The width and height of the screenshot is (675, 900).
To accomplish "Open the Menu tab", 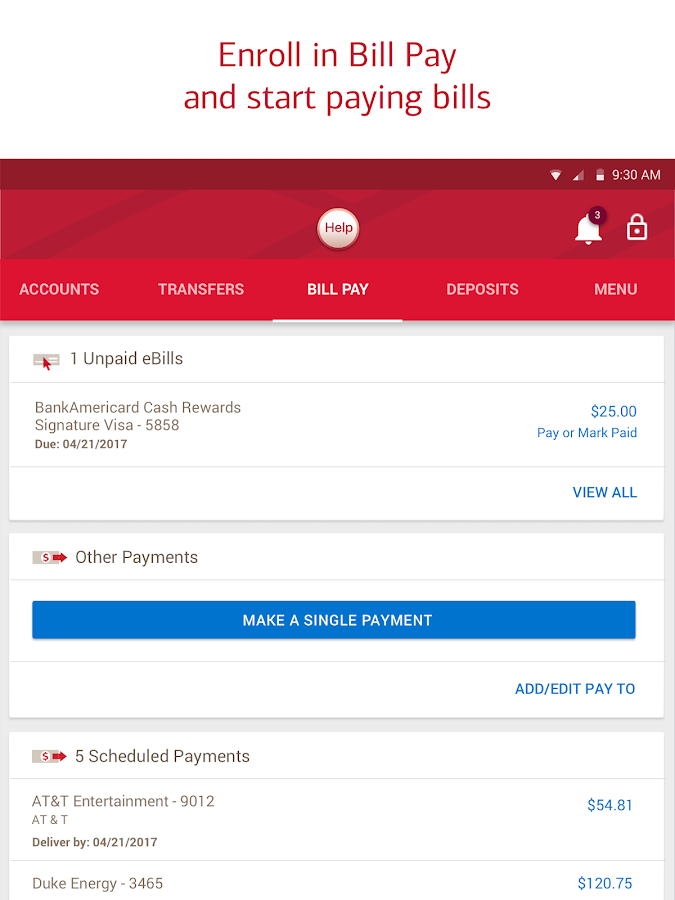I will click(615, 289).
